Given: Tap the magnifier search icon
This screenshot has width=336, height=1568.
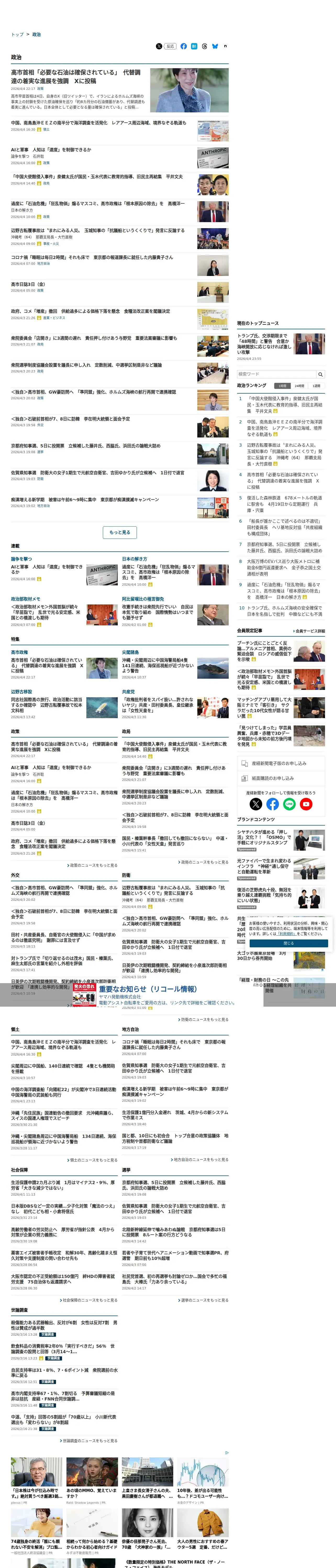Looking at the screenshot, I should click(321, 374).
